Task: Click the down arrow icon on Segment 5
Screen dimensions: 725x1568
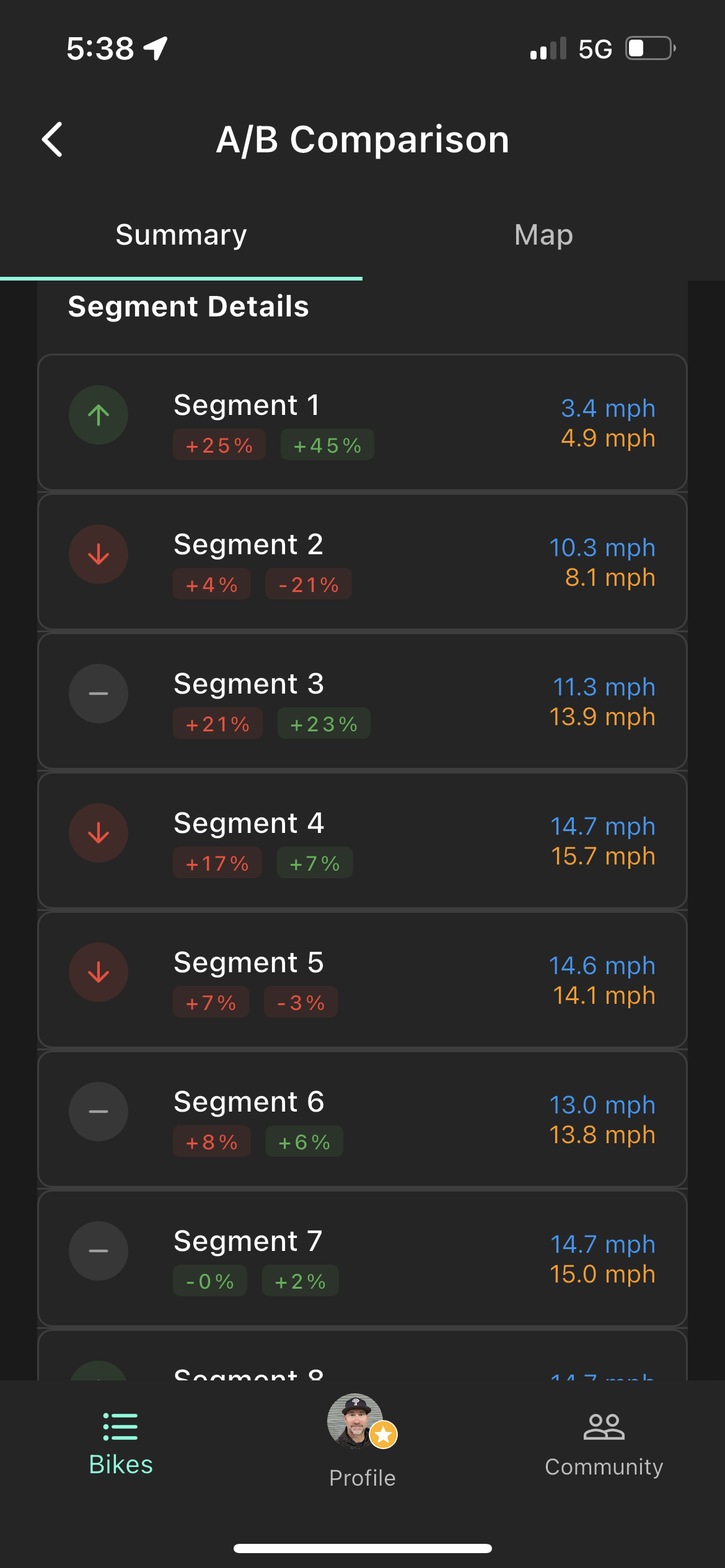Action: point(98,972)
